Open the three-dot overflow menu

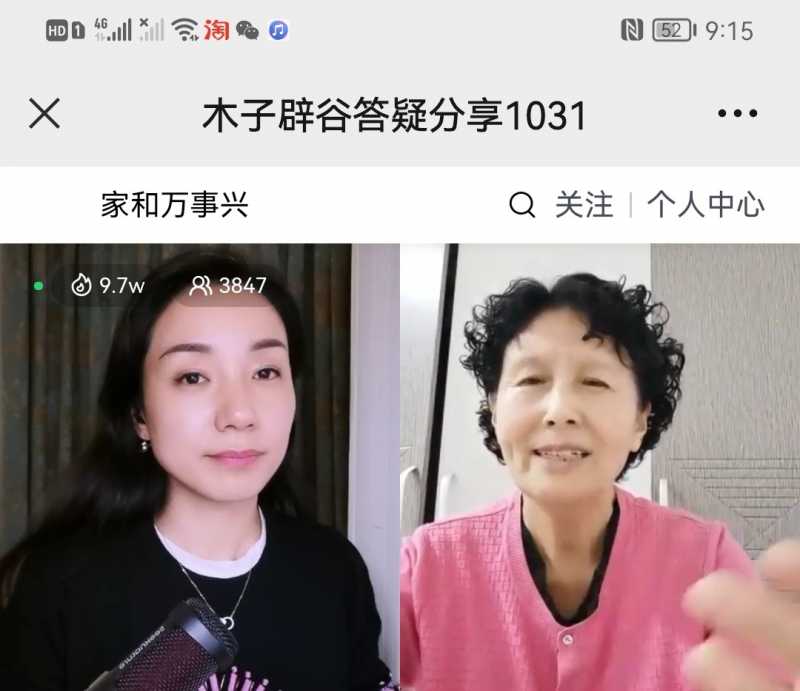tap(737, 114)
